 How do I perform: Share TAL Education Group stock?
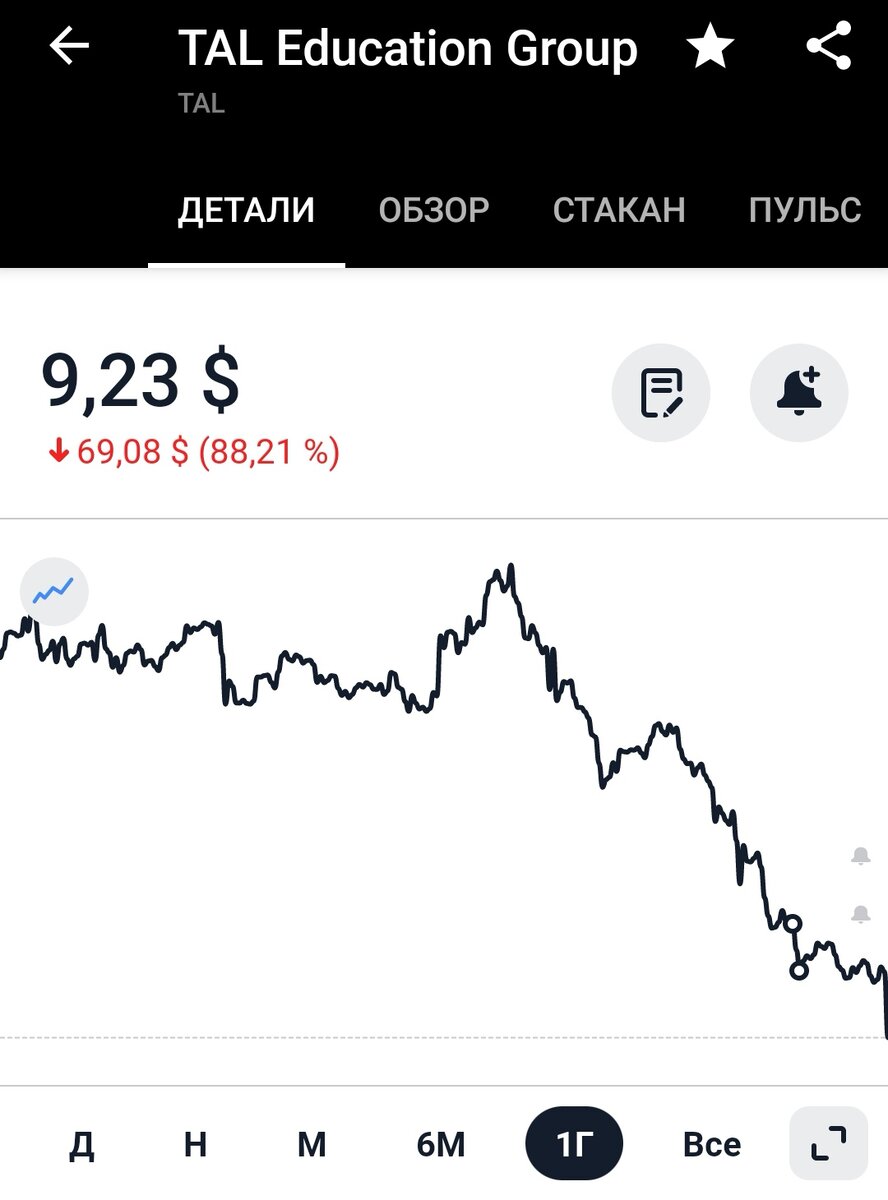click(828, 46)
